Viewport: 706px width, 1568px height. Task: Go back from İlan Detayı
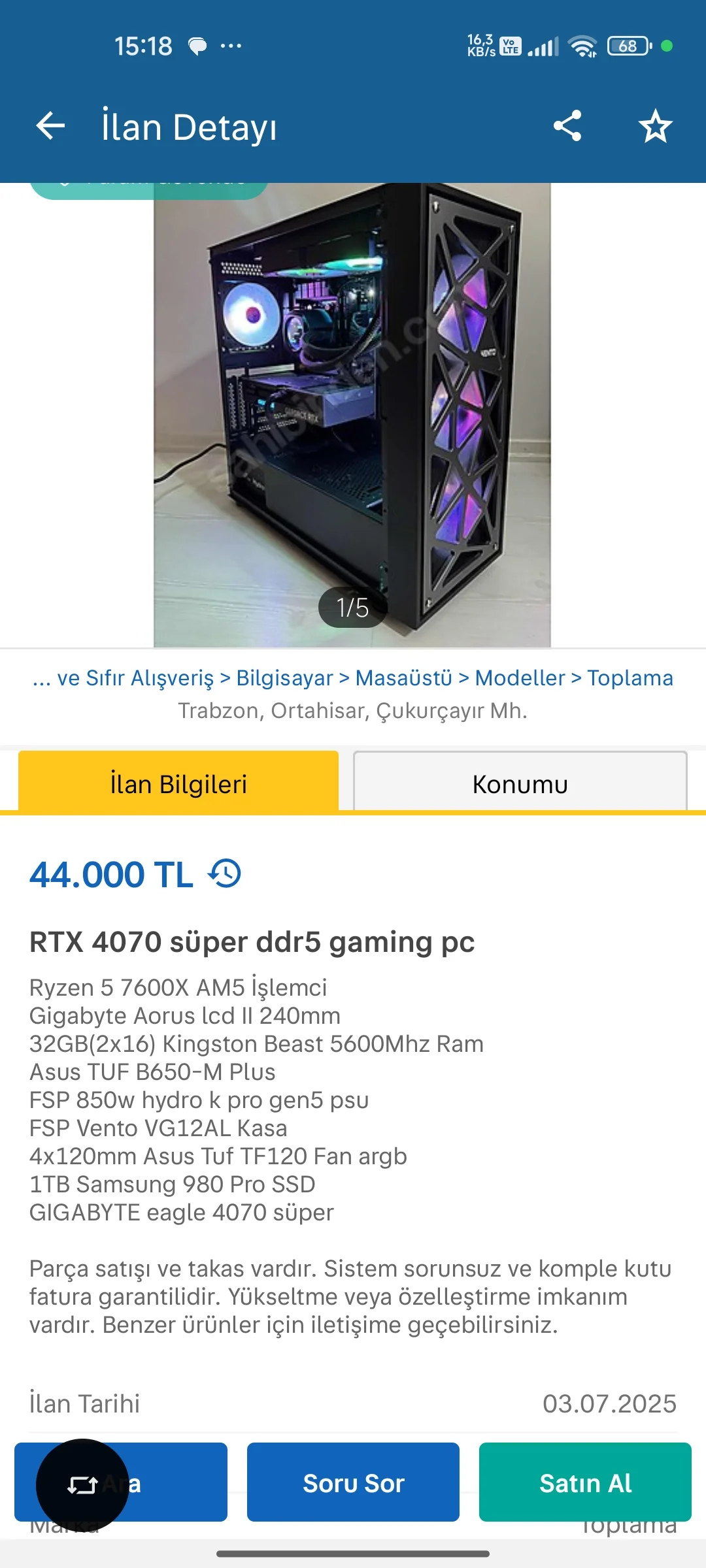[50, 126]
